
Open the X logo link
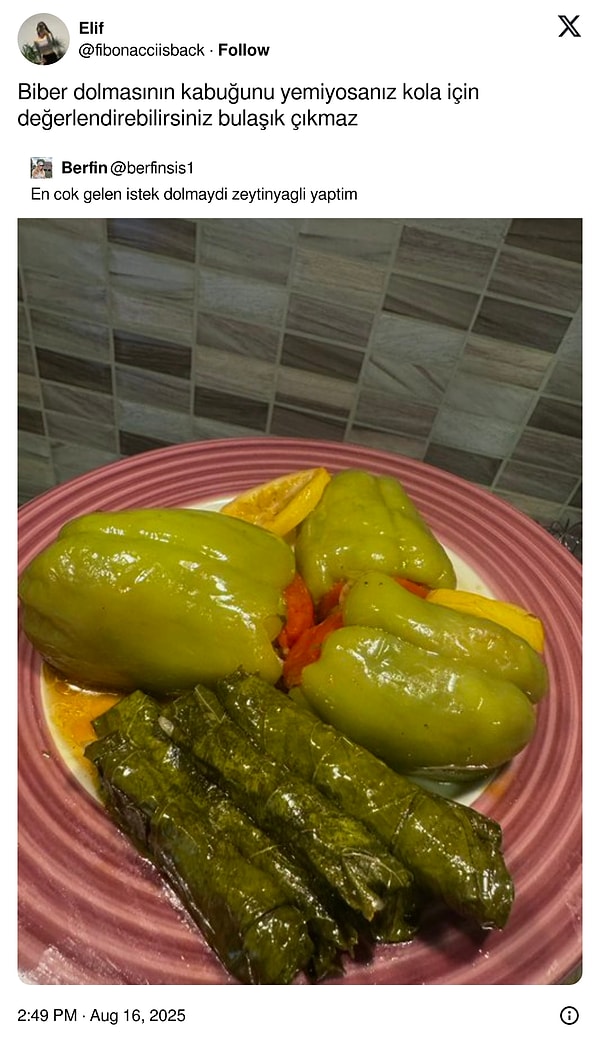coord(569,27)
